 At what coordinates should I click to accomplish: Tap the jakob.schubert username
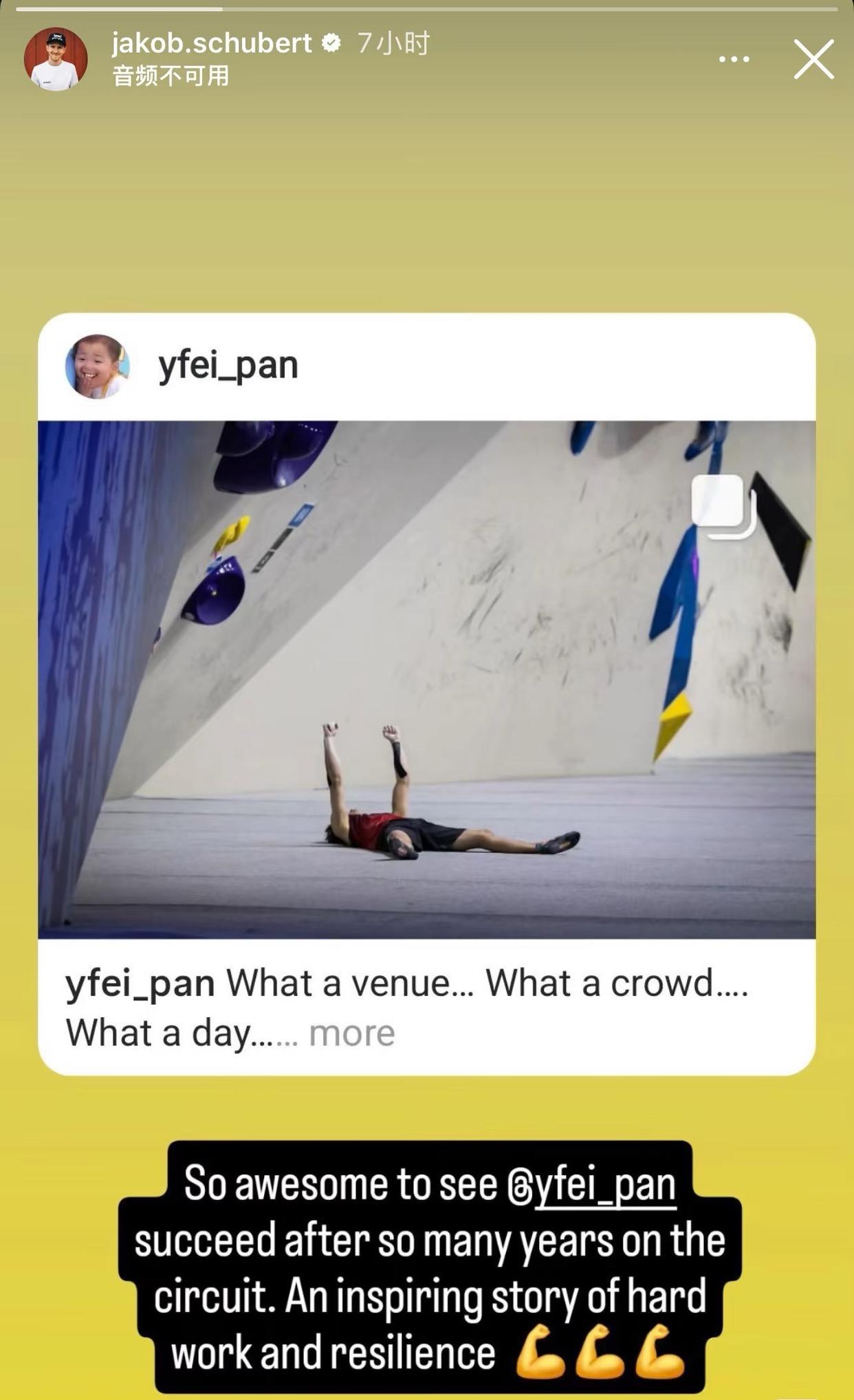coord(212,43)
